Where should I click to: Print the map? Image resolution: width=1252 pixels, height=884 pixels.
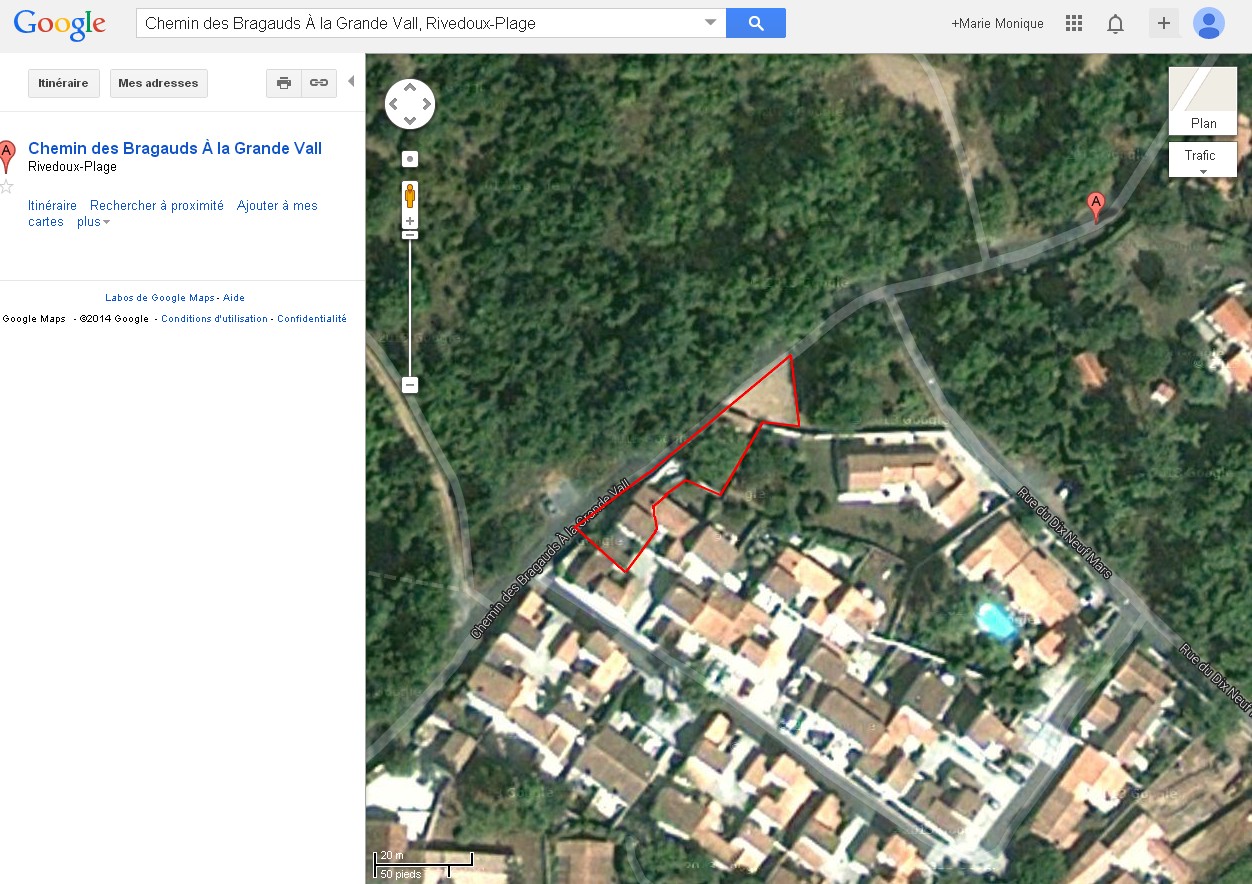[x=284, y=83]
